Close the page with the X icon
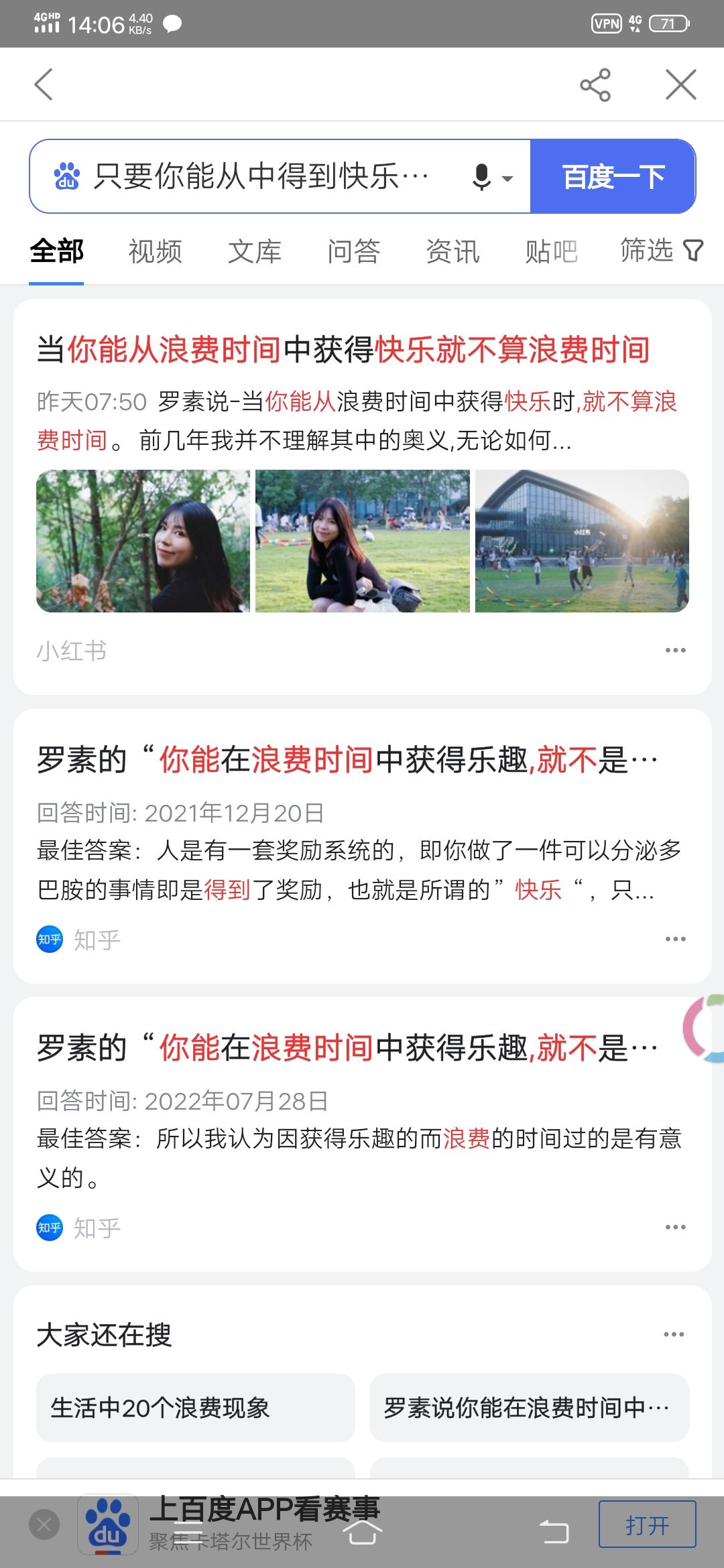The height and width of the screenshot is (1568, 724). [680, 85]
